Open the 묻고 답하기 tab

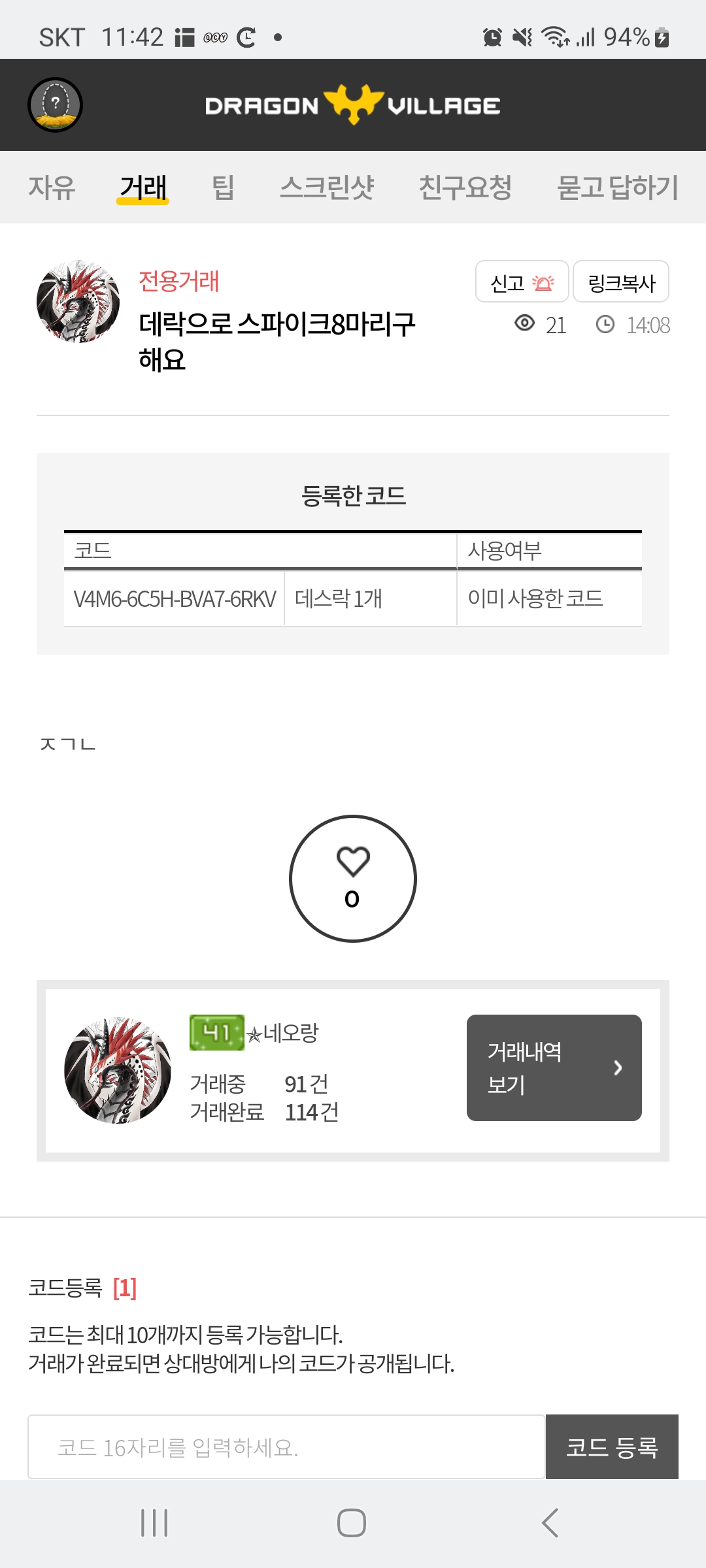[617, 188]
